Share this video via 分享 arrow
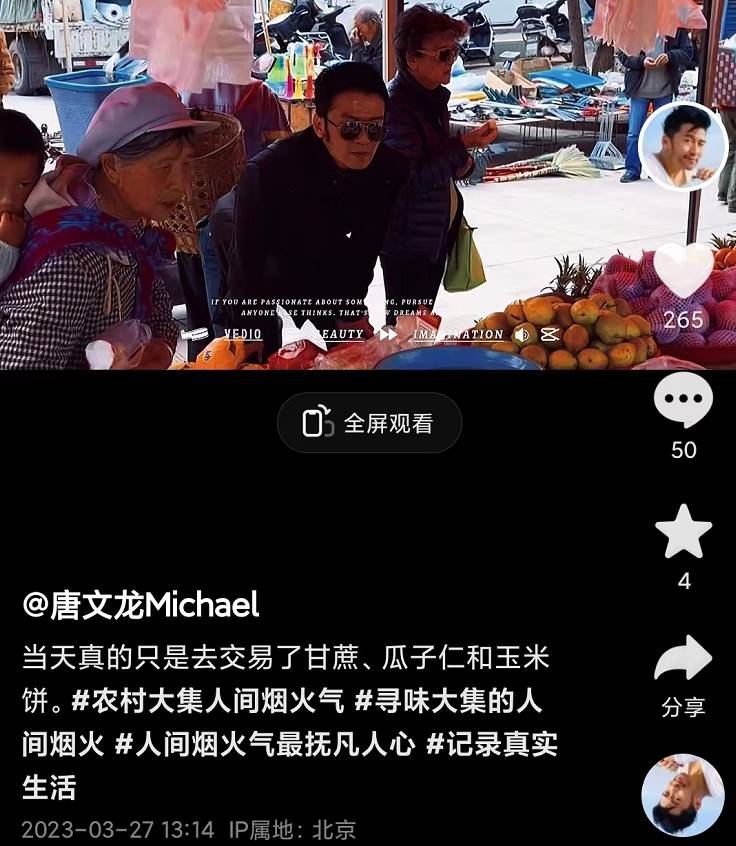The image size is (736, 846). (x=683, y=660)
